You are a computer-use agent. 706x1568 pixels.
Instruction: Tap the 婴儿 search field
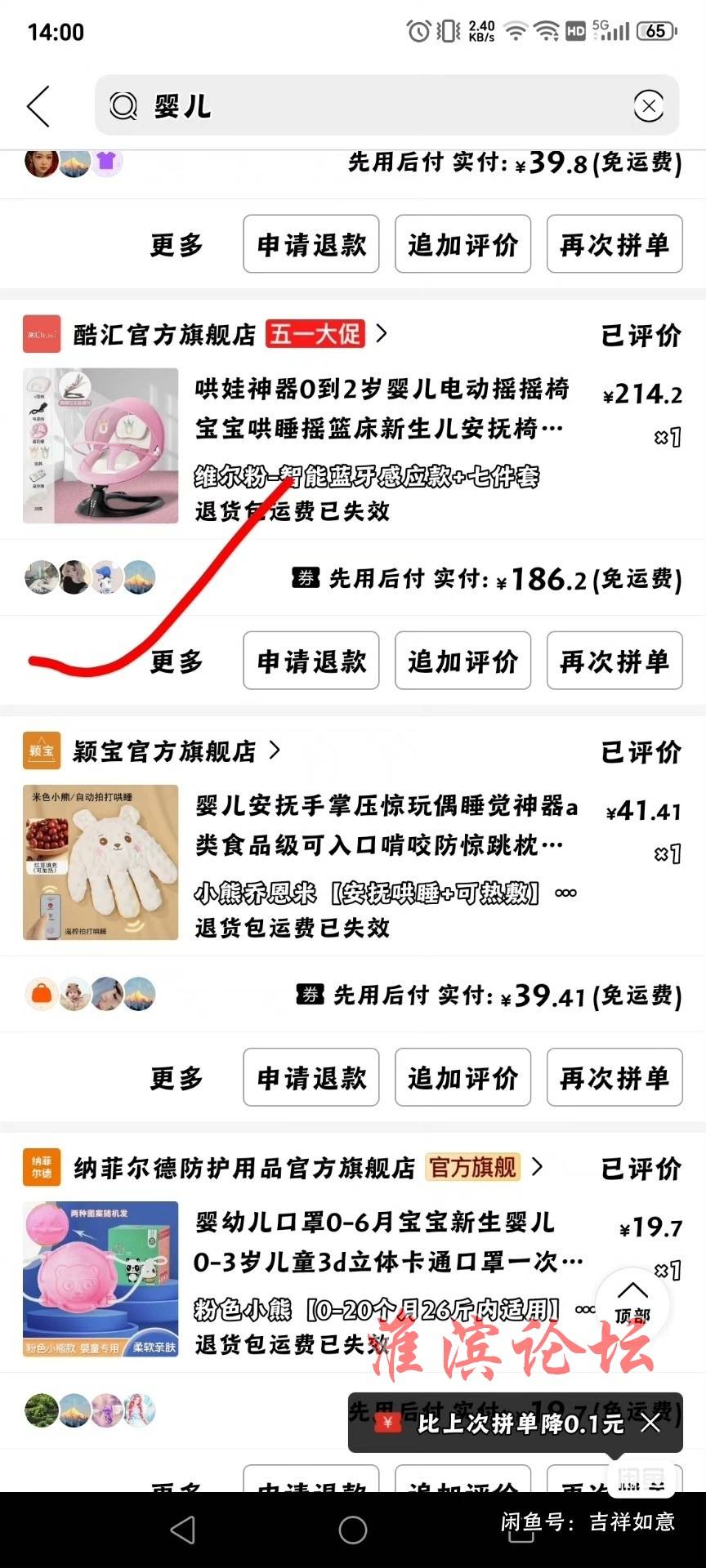pyautogui.click(x=368, y=106)
